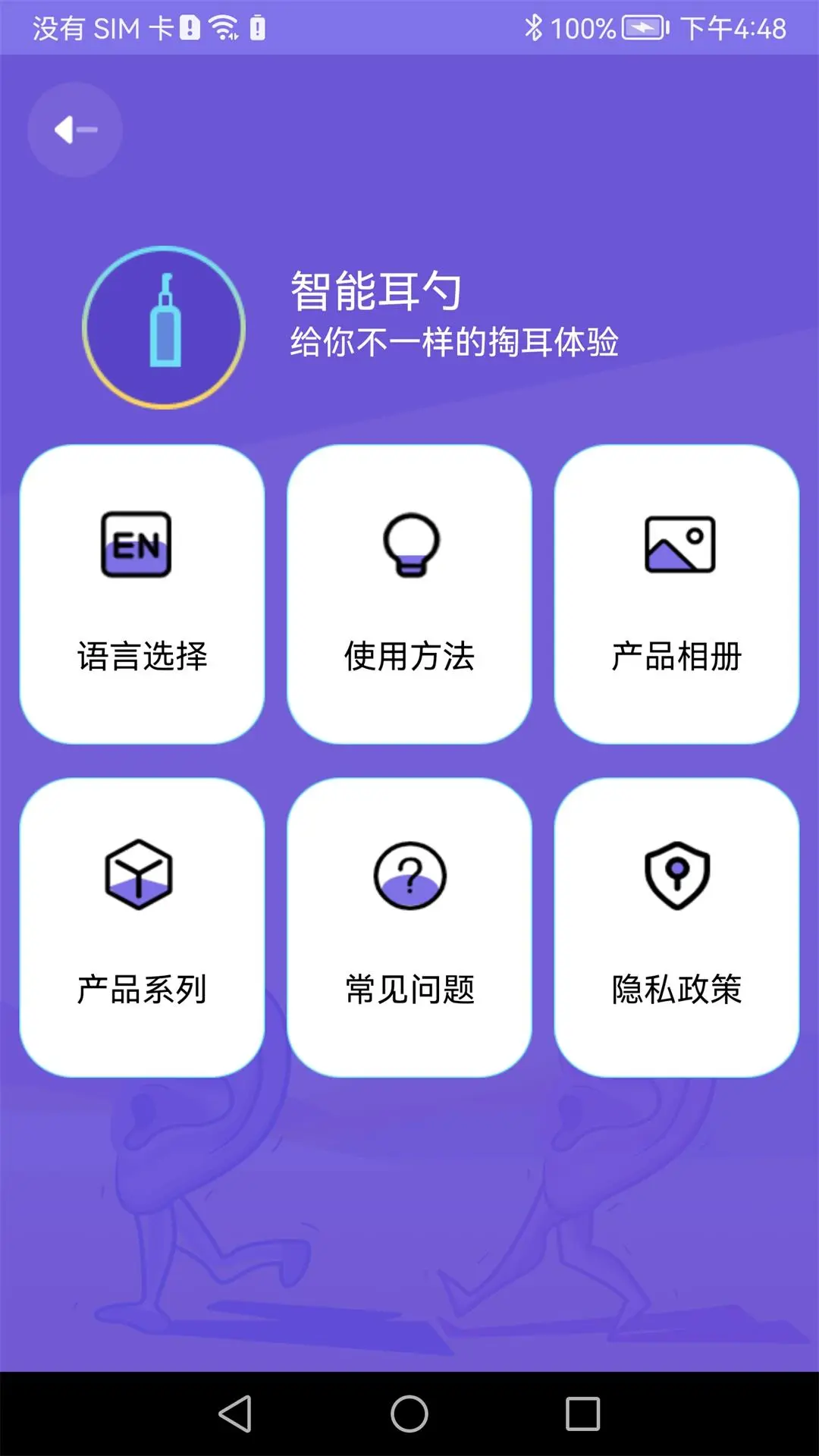Tap the Wi-Fi icon in the status bar
Screen dimensions: 819x1456
[224, 27]
